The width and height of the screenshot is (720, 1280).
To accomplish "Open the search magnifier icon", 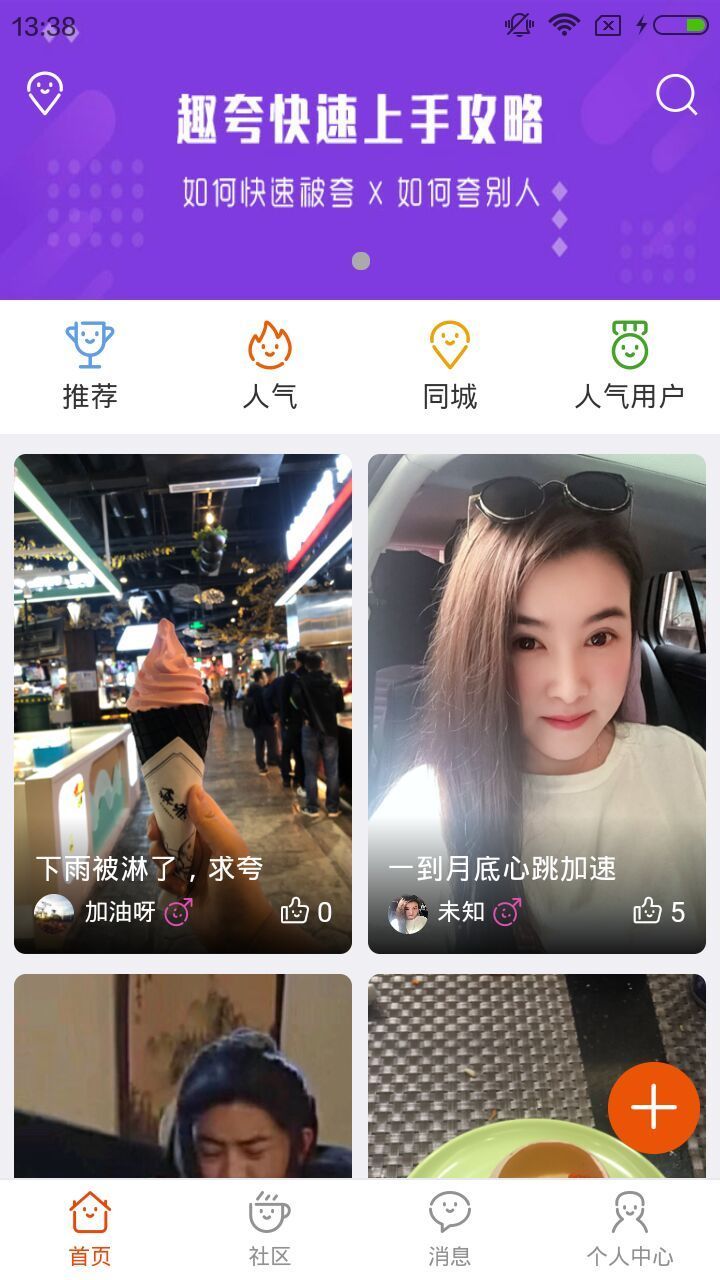I will pyautogui.click(x=676, y=96).
